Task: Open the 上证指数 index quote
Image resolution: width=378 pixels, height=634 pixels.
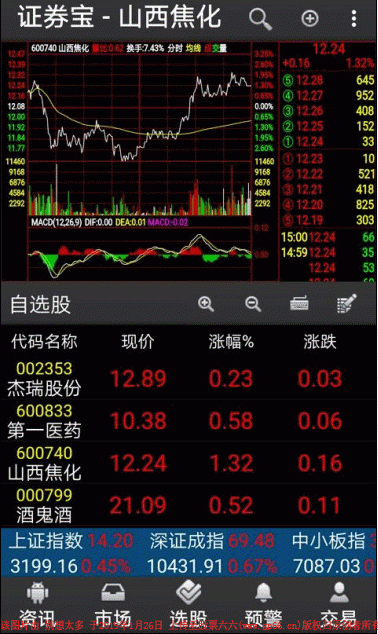Action: [71, 553]
